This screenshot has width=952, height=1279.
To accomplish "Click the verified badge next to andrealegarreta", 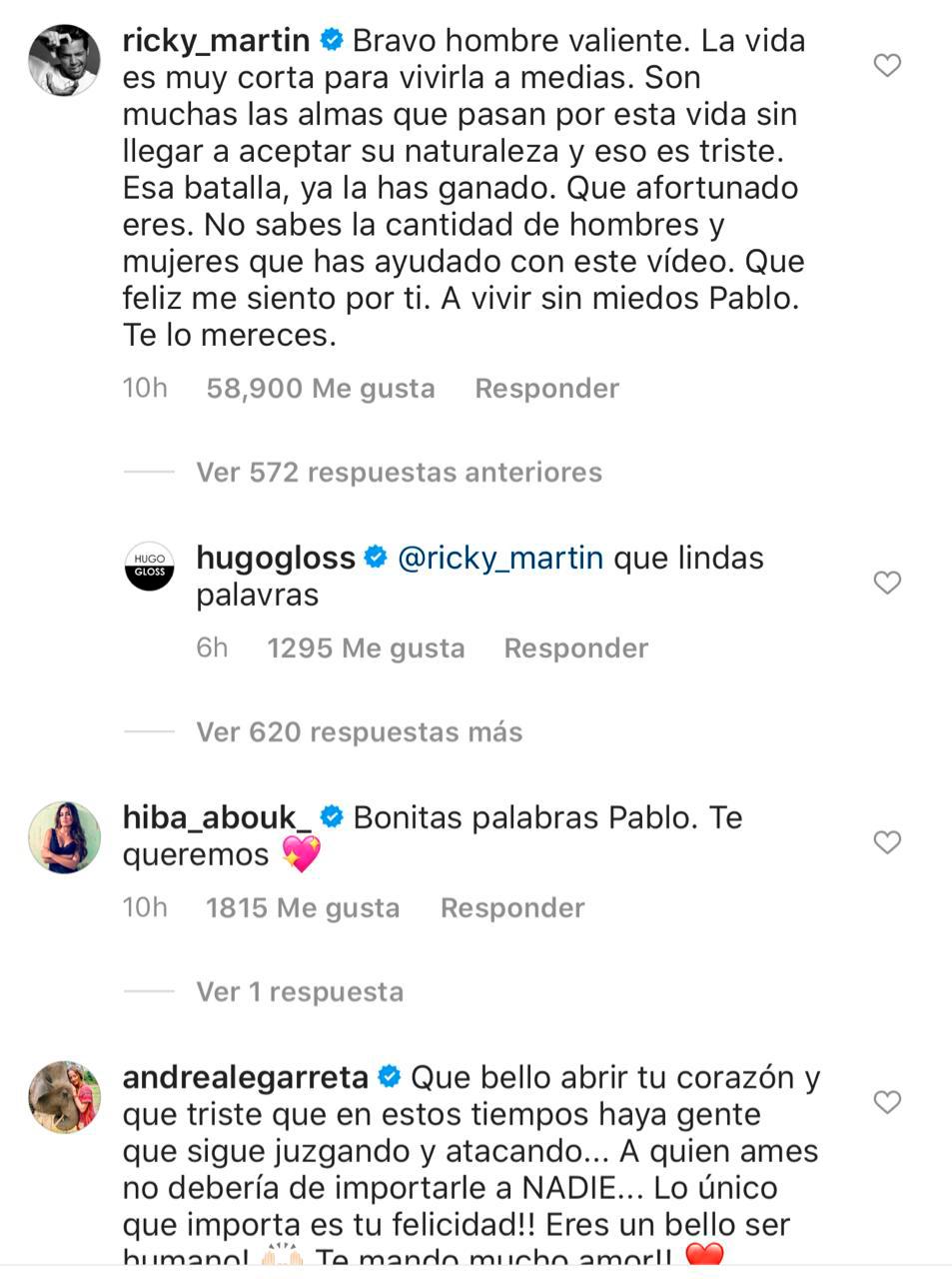I will coord(388,1078).
